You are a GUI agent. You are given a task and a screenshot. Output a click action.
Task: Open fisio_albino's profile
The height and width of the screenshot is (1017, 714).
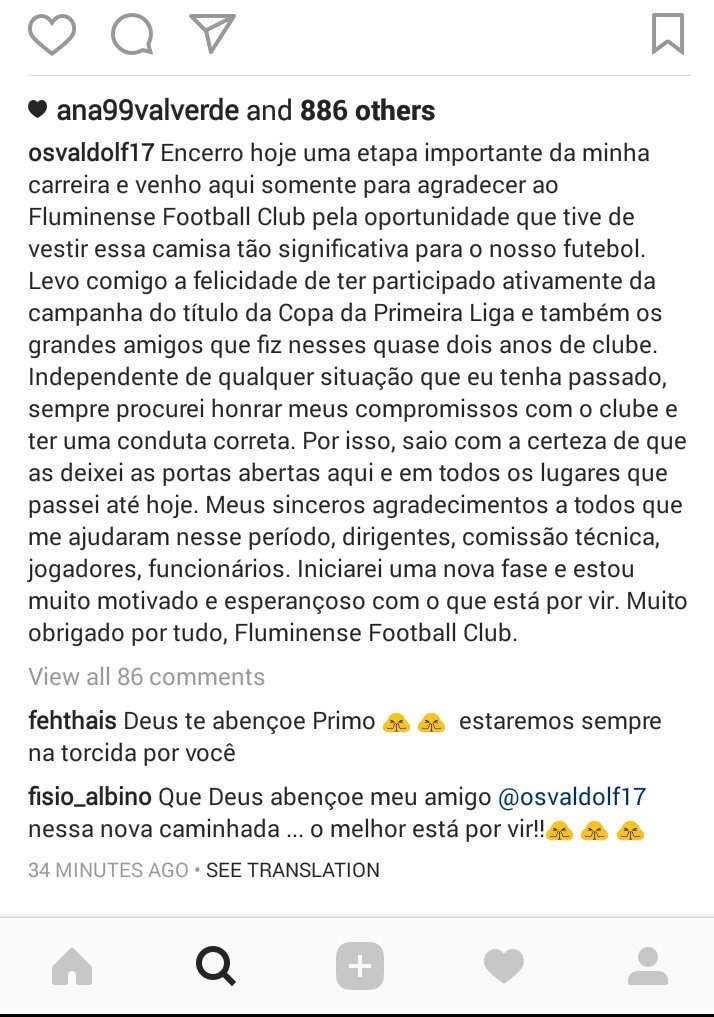pyautogui.click(x=90, y=797)
